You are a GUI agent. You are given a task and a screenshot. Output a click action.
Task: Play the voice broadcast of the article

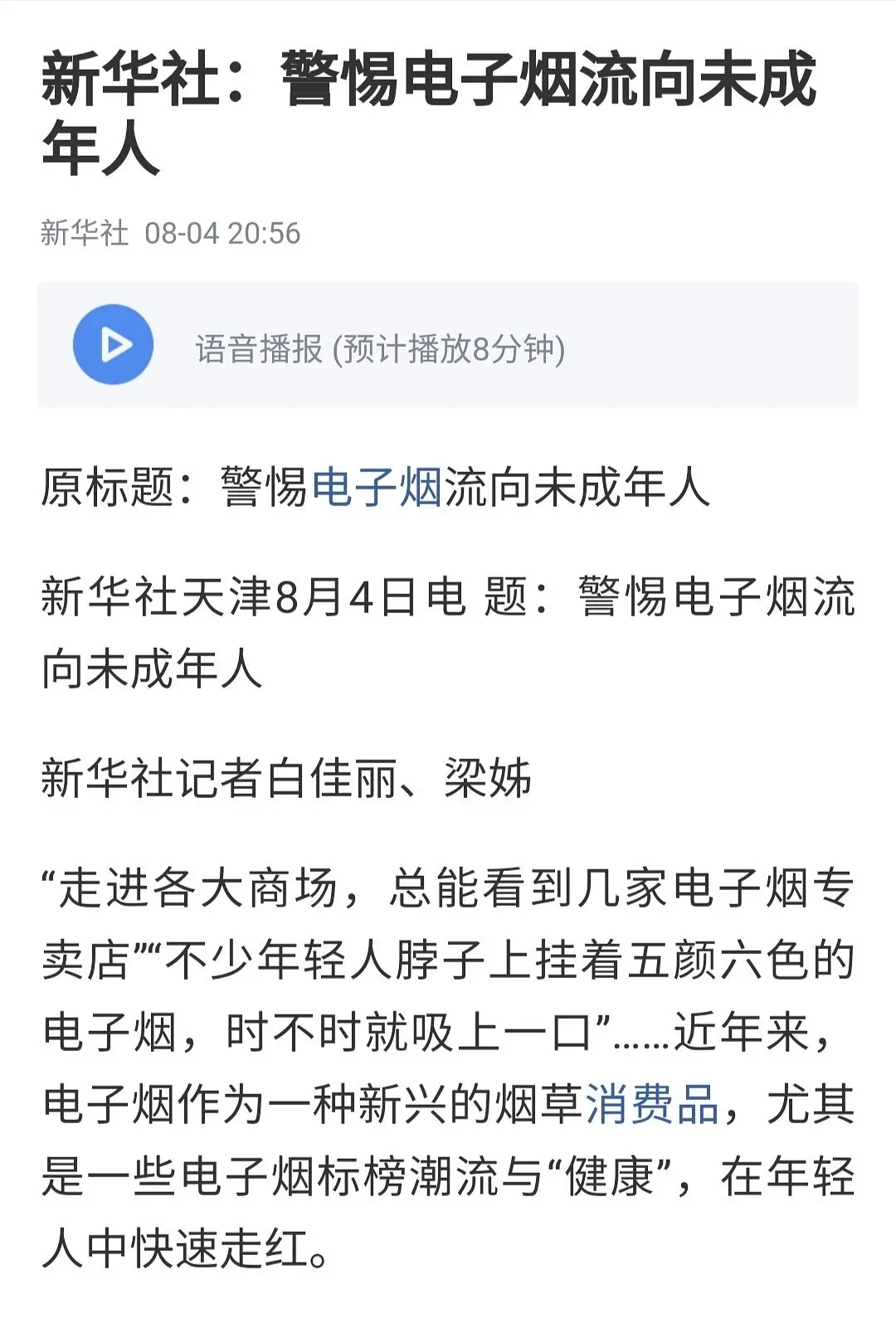[114, 344]
